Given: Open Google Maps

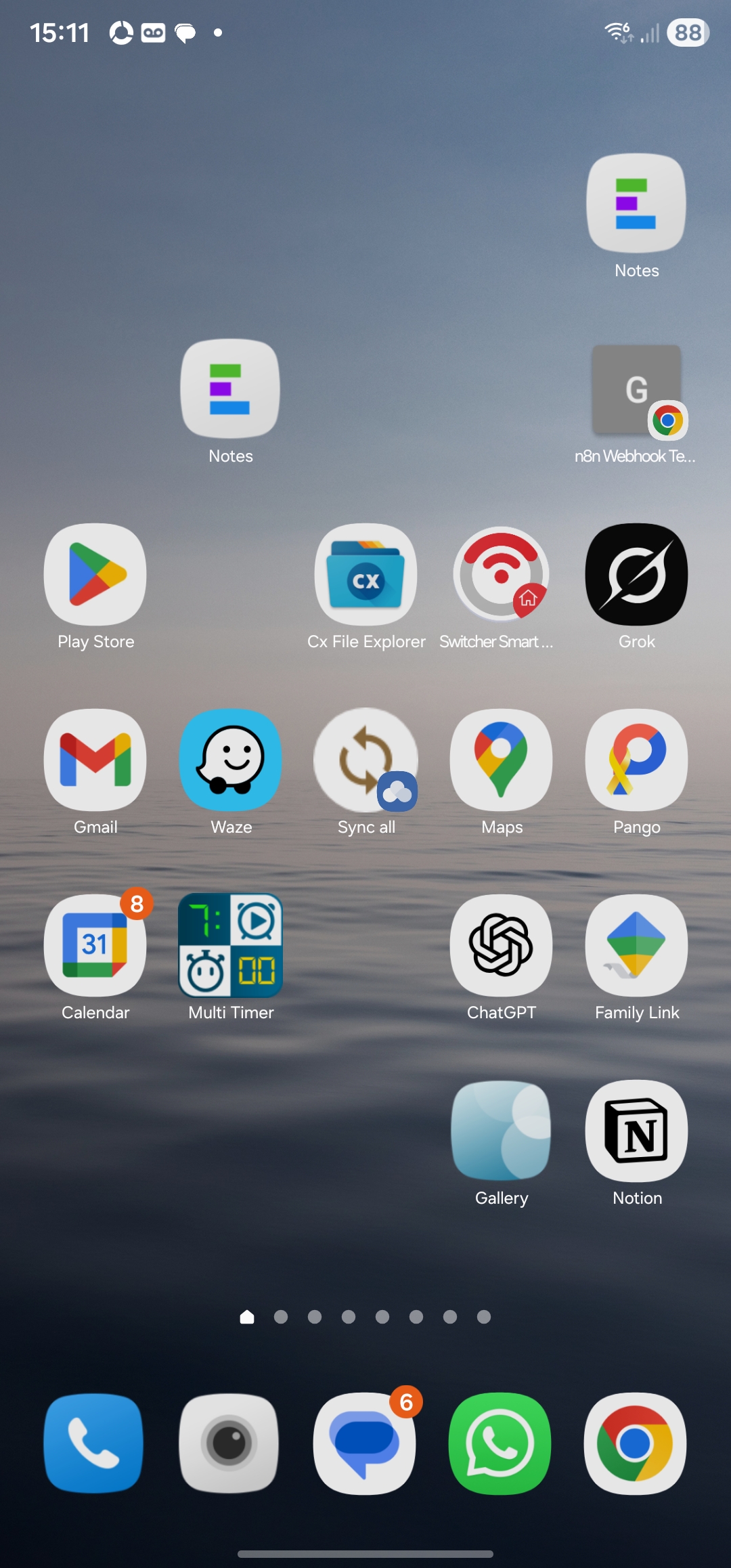Looking at the screenshot, I should point(501,760).
